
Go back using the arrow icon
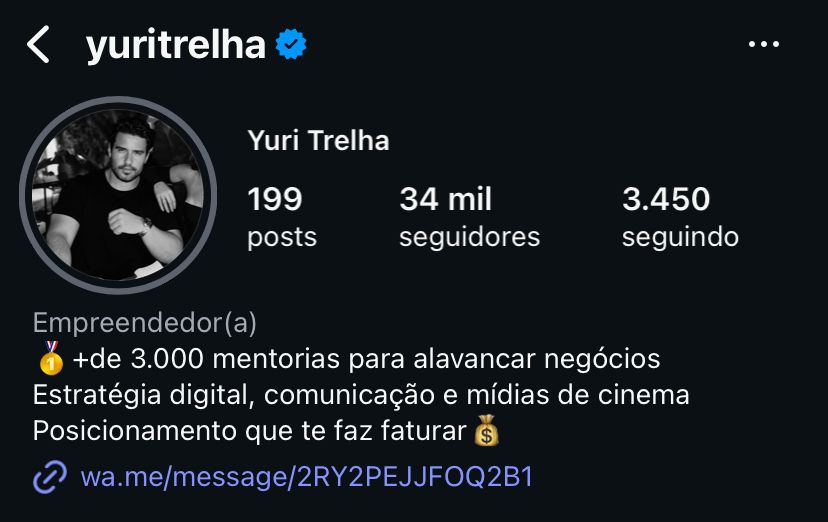click(x=38, y=45)
